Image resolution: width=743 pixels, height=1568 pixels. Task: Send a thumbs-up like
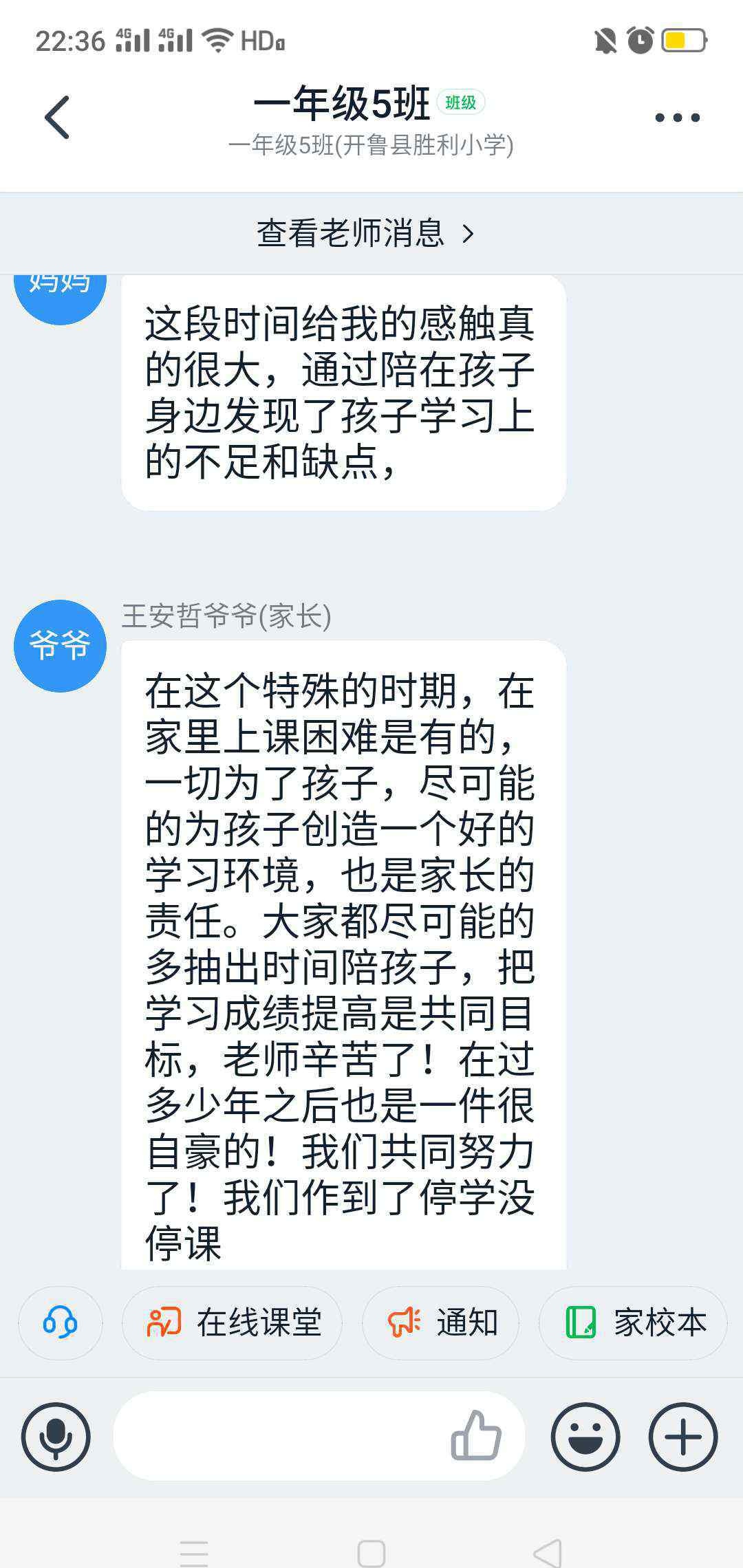pyautogui.click(x=475, y=1436)
